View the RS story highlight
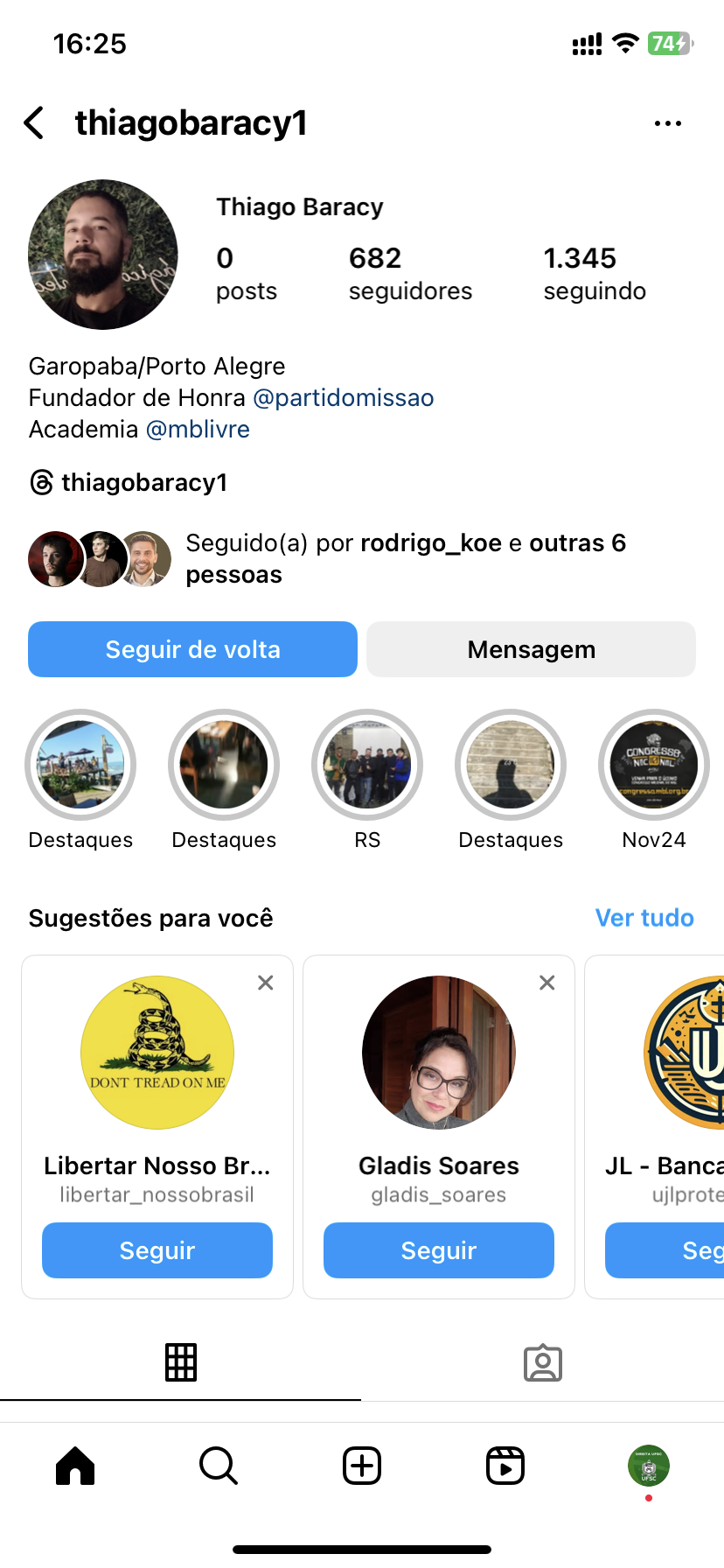The height and width of the screenshot is (1568, 724). (x=367, y=765)
